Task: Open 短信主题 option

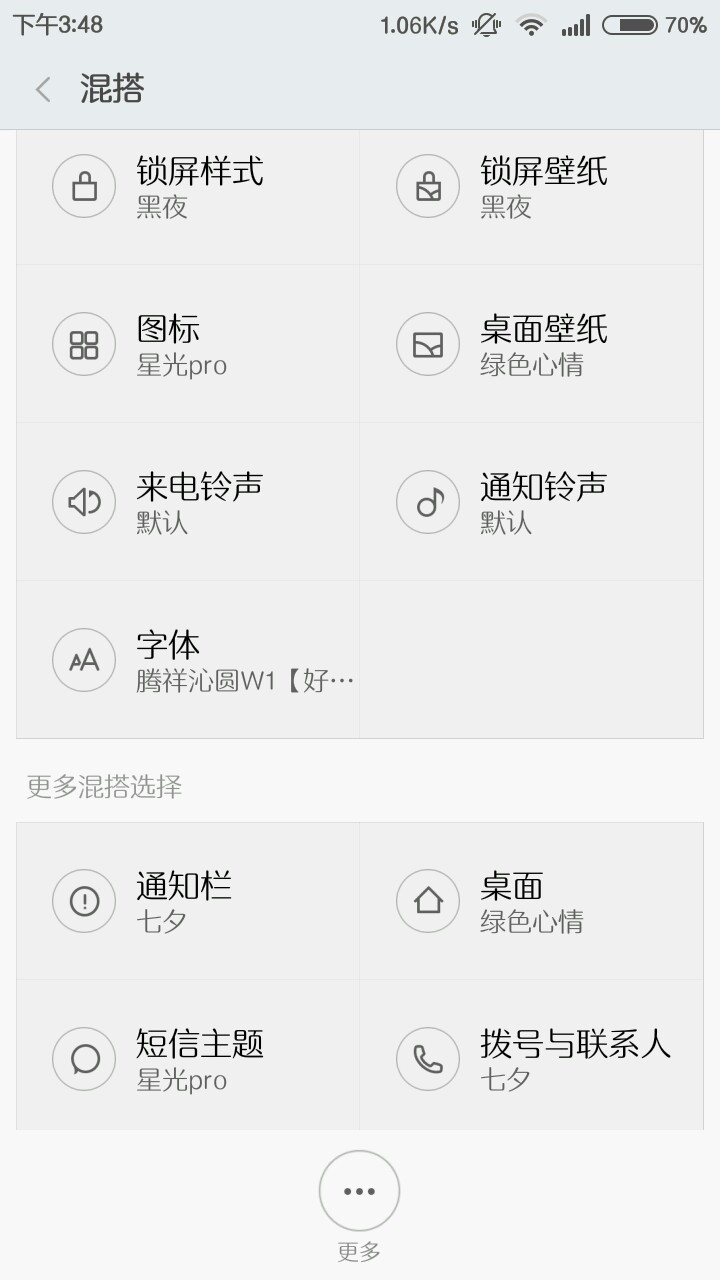Action: 188,1059
